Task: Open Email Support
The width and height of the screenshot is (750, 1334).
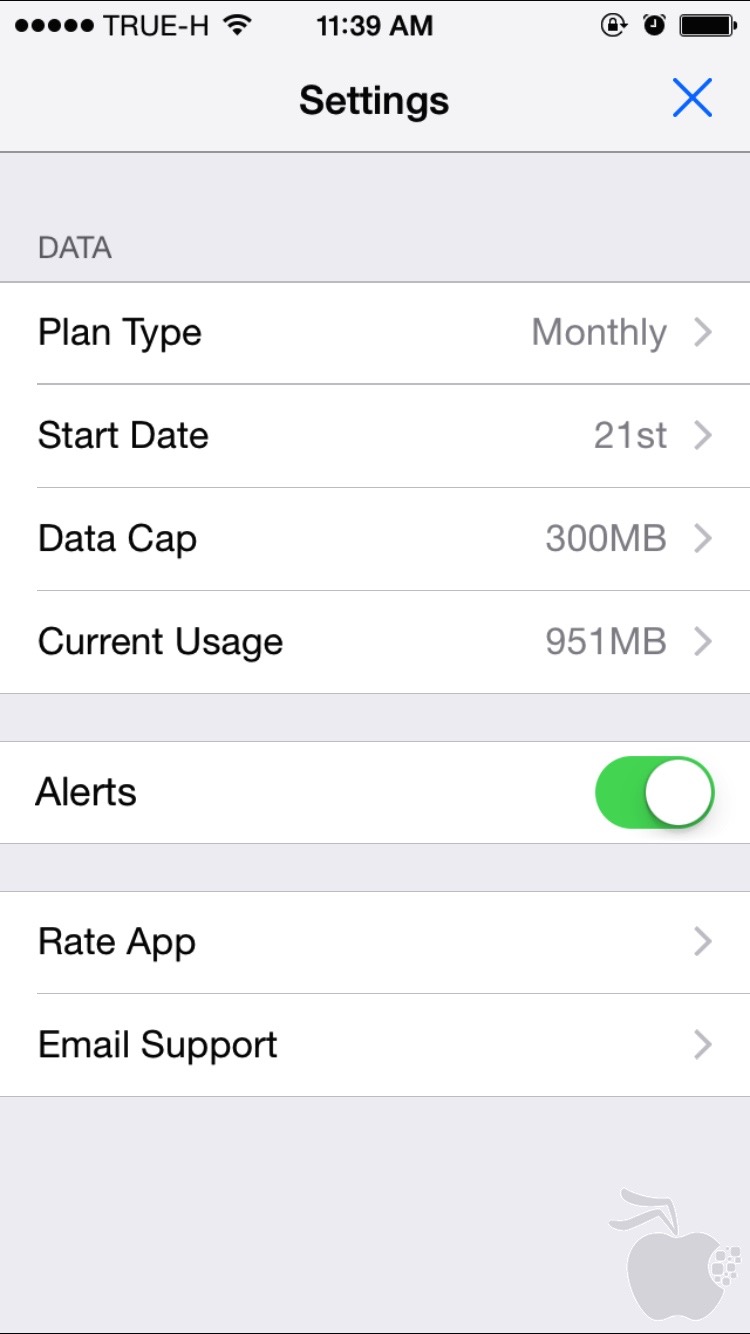Action: (x=157, y=1044)
